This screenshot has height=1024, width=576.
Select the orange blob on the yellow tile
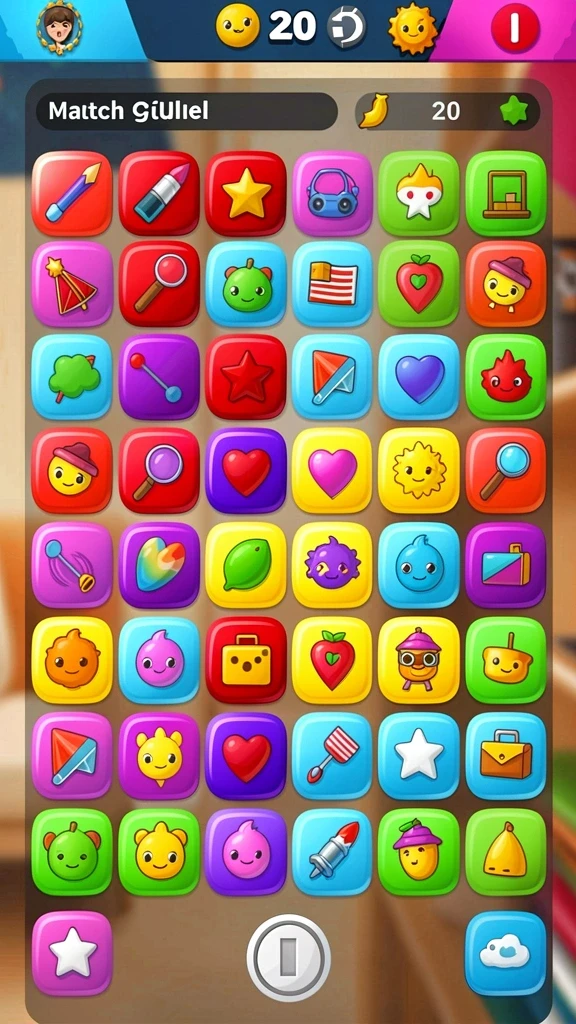pos(72,660)
